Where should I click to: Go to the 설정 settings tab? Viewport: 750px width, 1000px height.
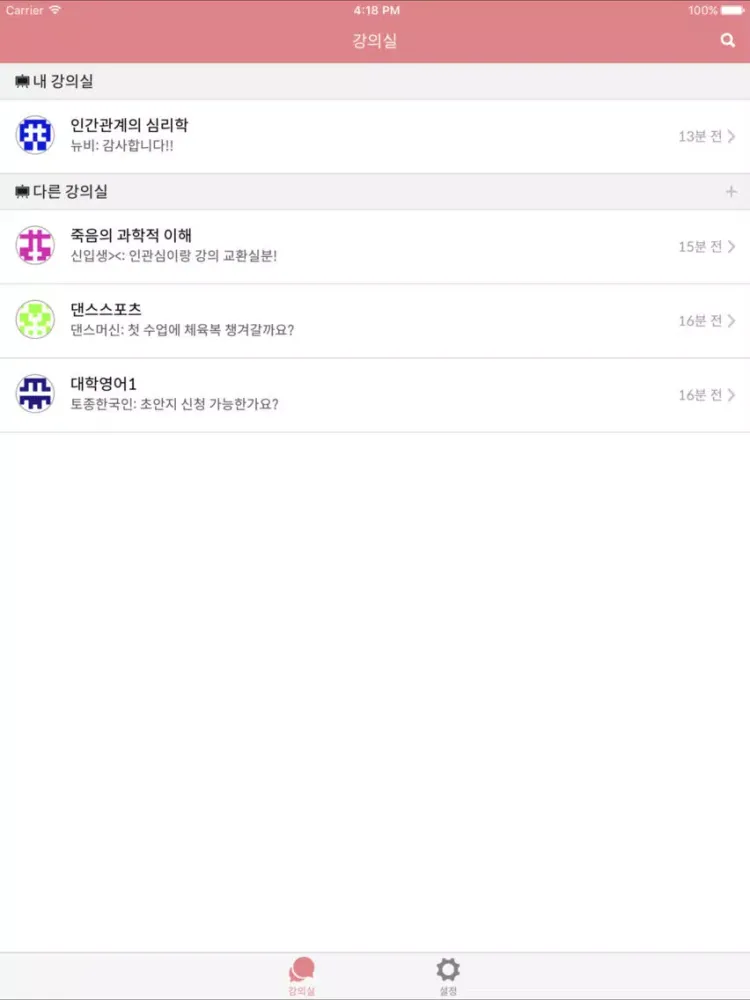448,976
